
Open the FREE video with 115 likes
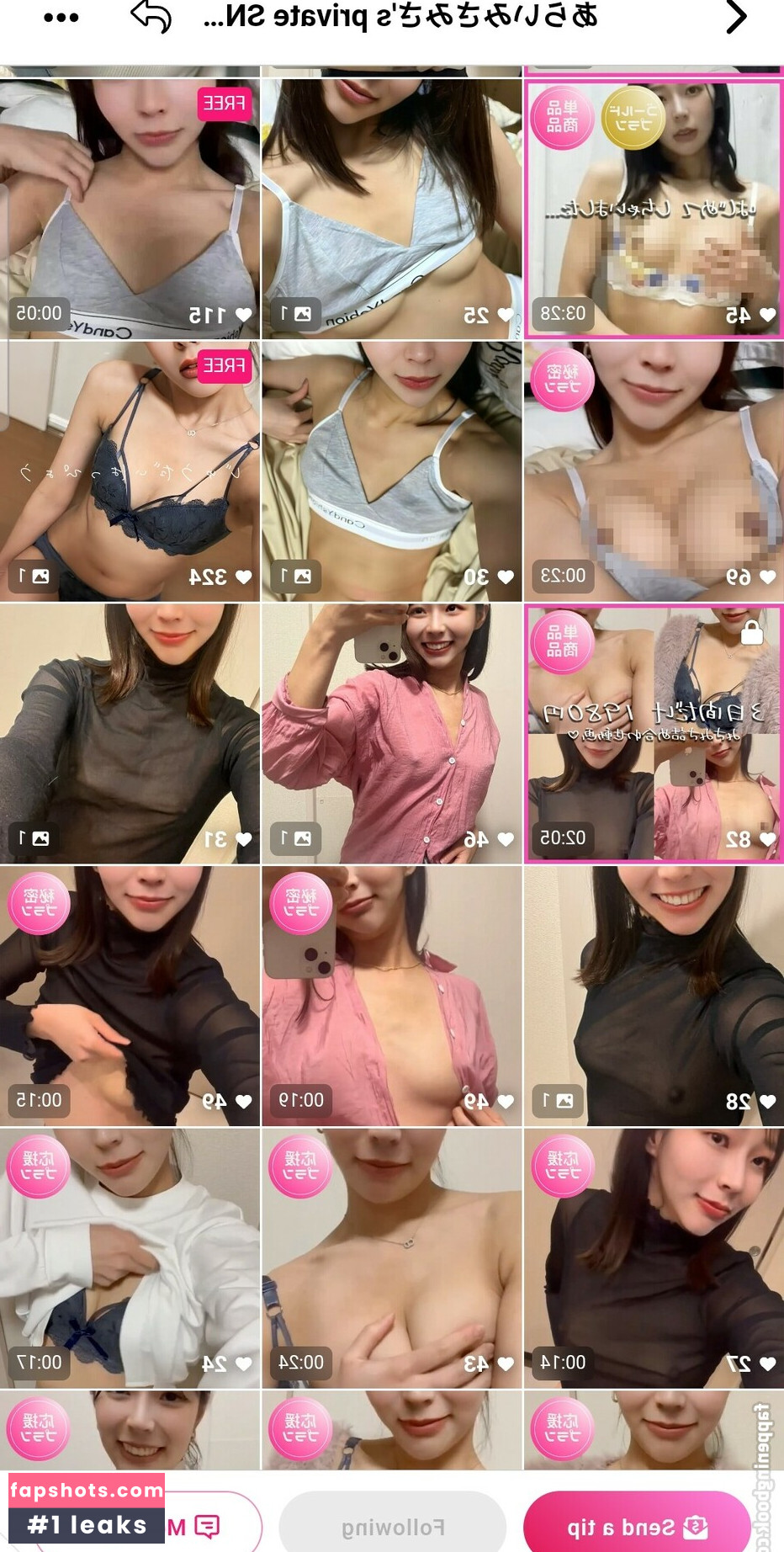pyautogui.click(x=130, y=209)
